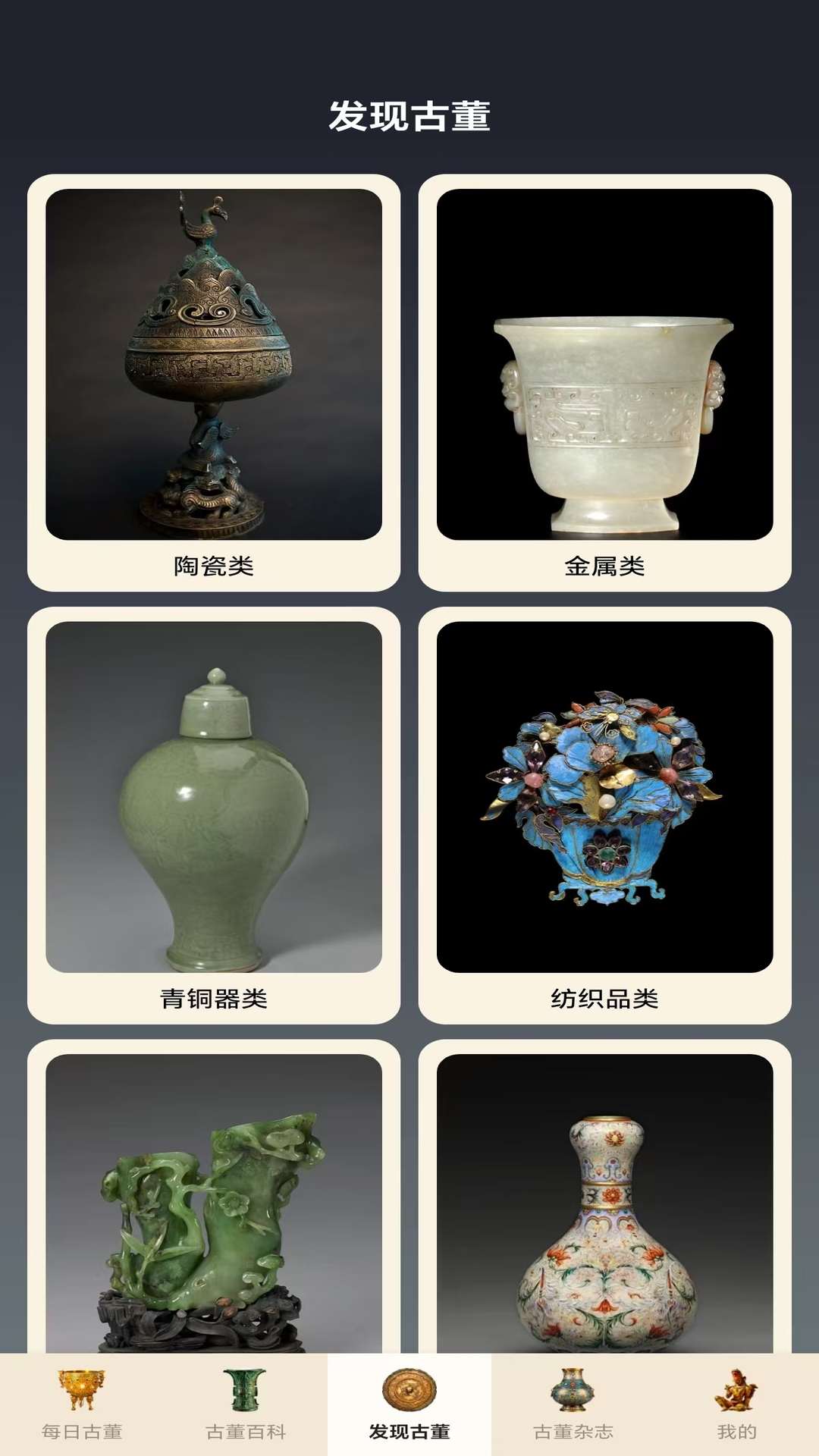View the 纺织品类 category card
Image resolution: width=819 pixels, height=1456 pixels.
[604, 815]
